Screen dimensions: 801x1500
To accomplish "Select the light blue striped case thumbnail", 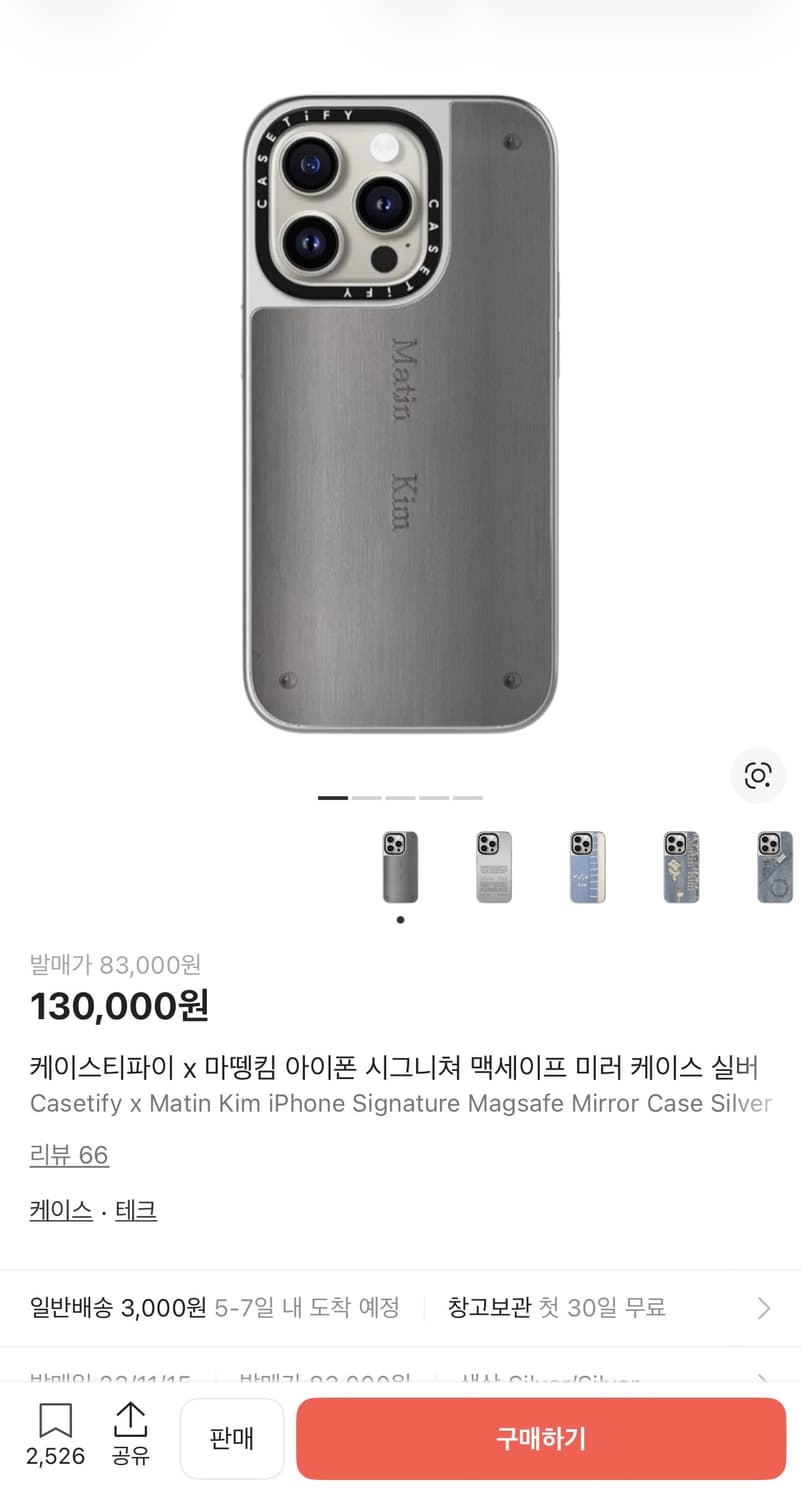I will click(x=588, y=868).
